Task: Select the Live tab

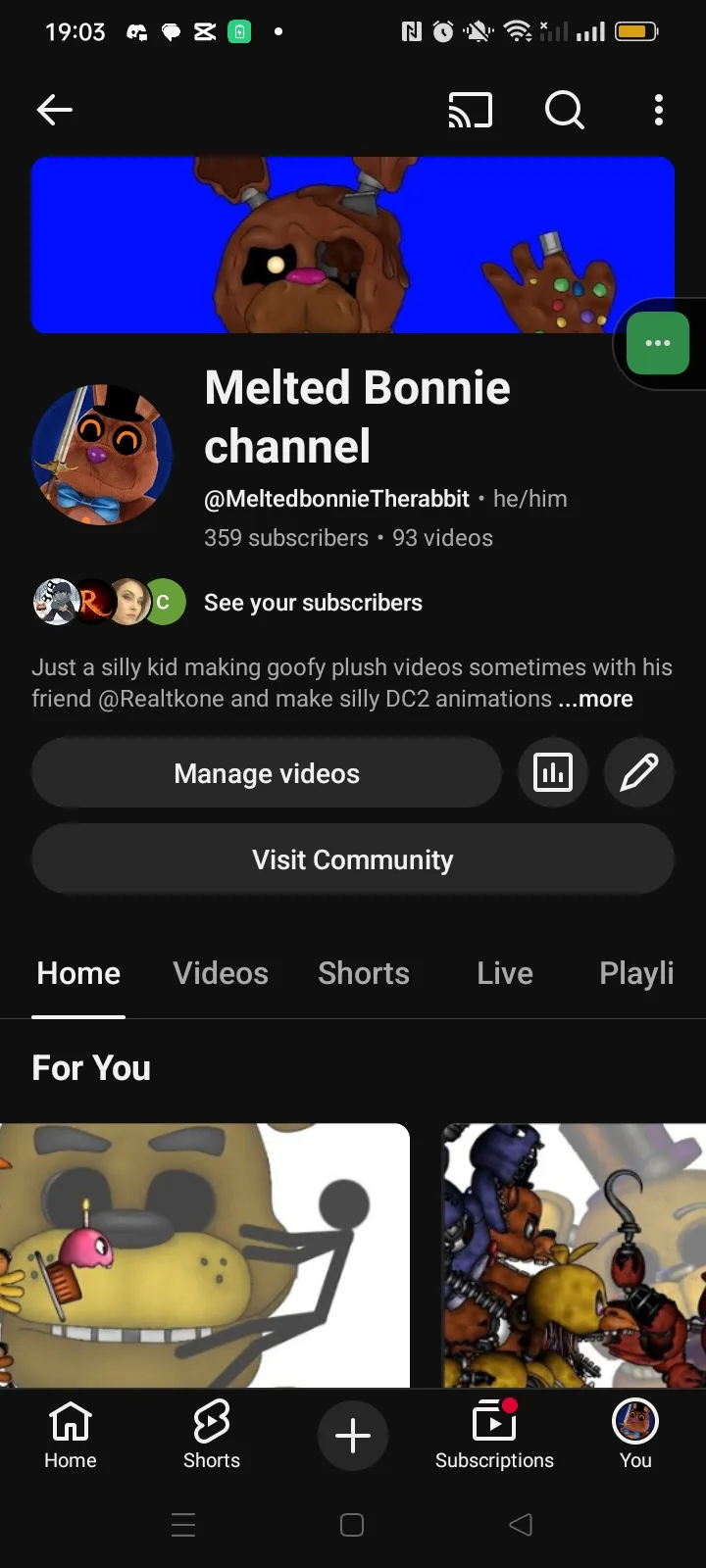Action: pos(505,973)
